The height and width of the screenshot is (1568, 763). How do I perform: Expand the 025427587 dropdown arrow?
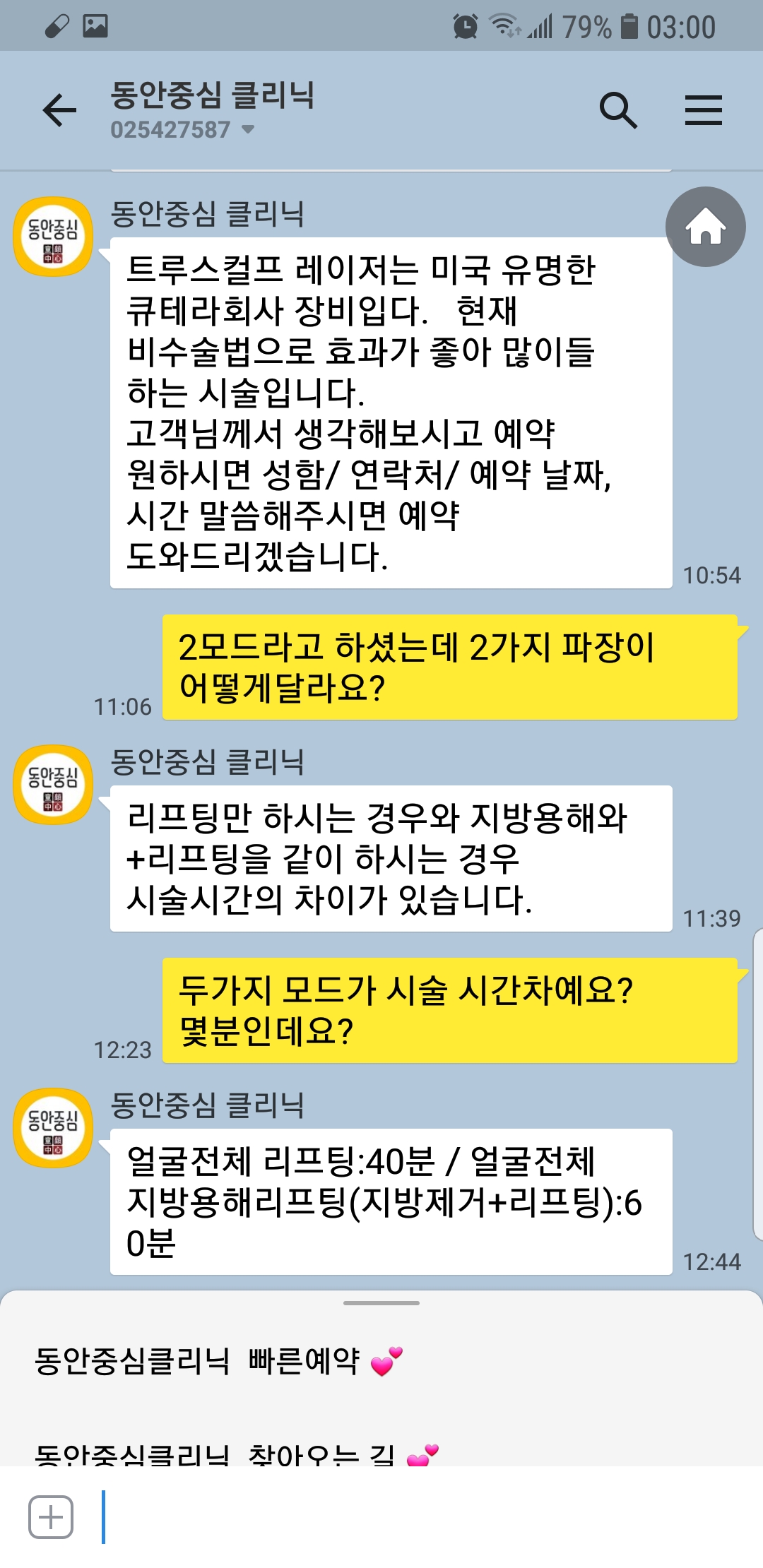(x=248, y=129)
